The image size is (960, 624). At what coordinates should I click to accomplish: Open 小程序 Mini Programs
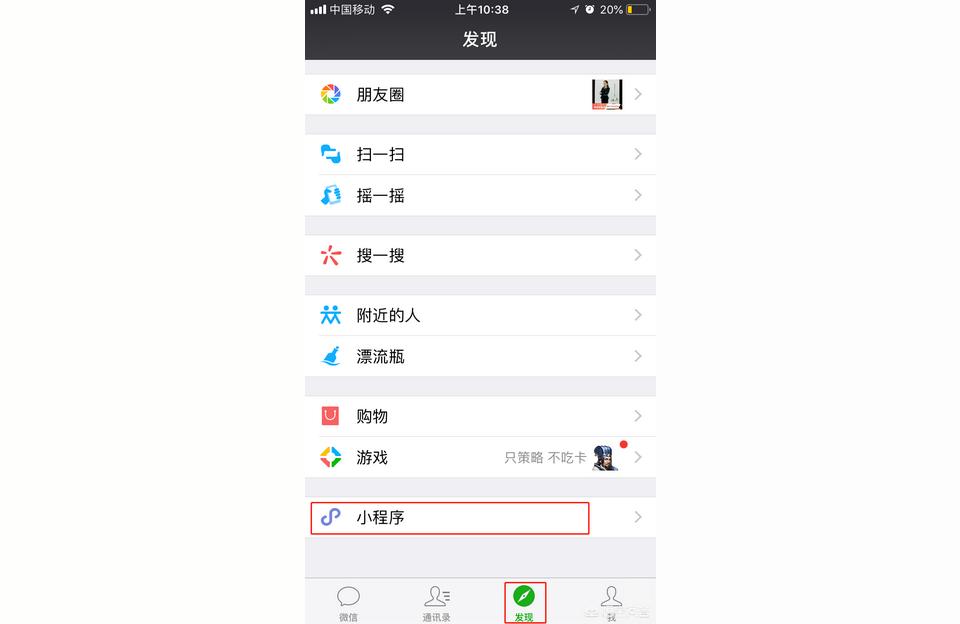(450, 518)
